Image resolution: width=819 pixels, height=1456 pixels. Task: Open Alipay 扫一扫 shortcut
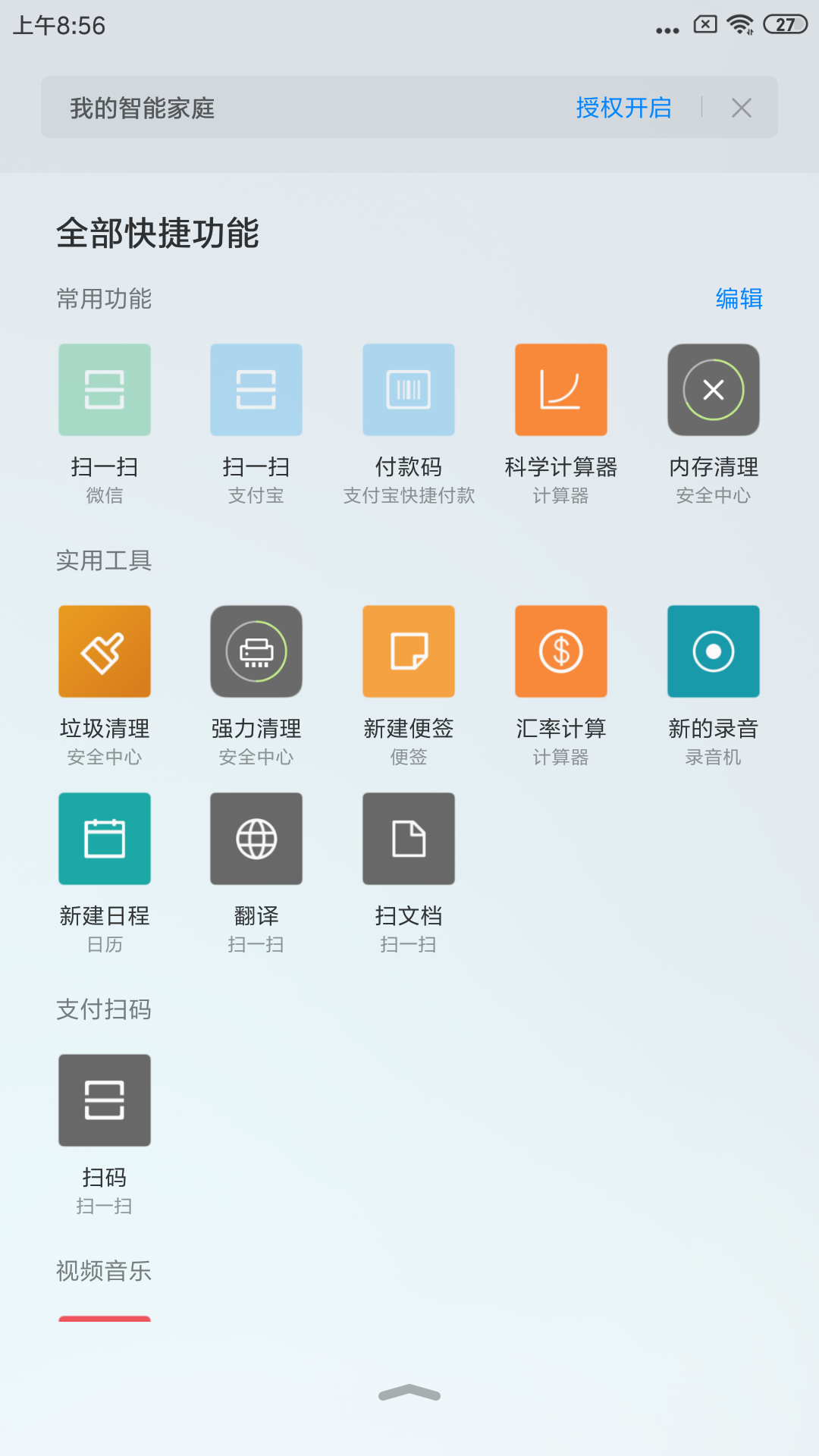click(x=256, y=391)
